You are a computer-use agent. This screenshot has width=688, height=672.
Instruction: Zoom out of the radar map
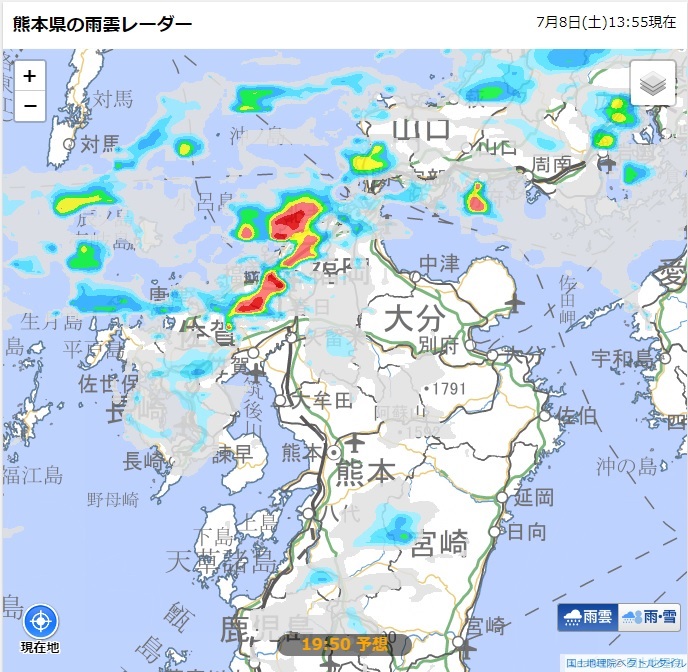(30, 105)
